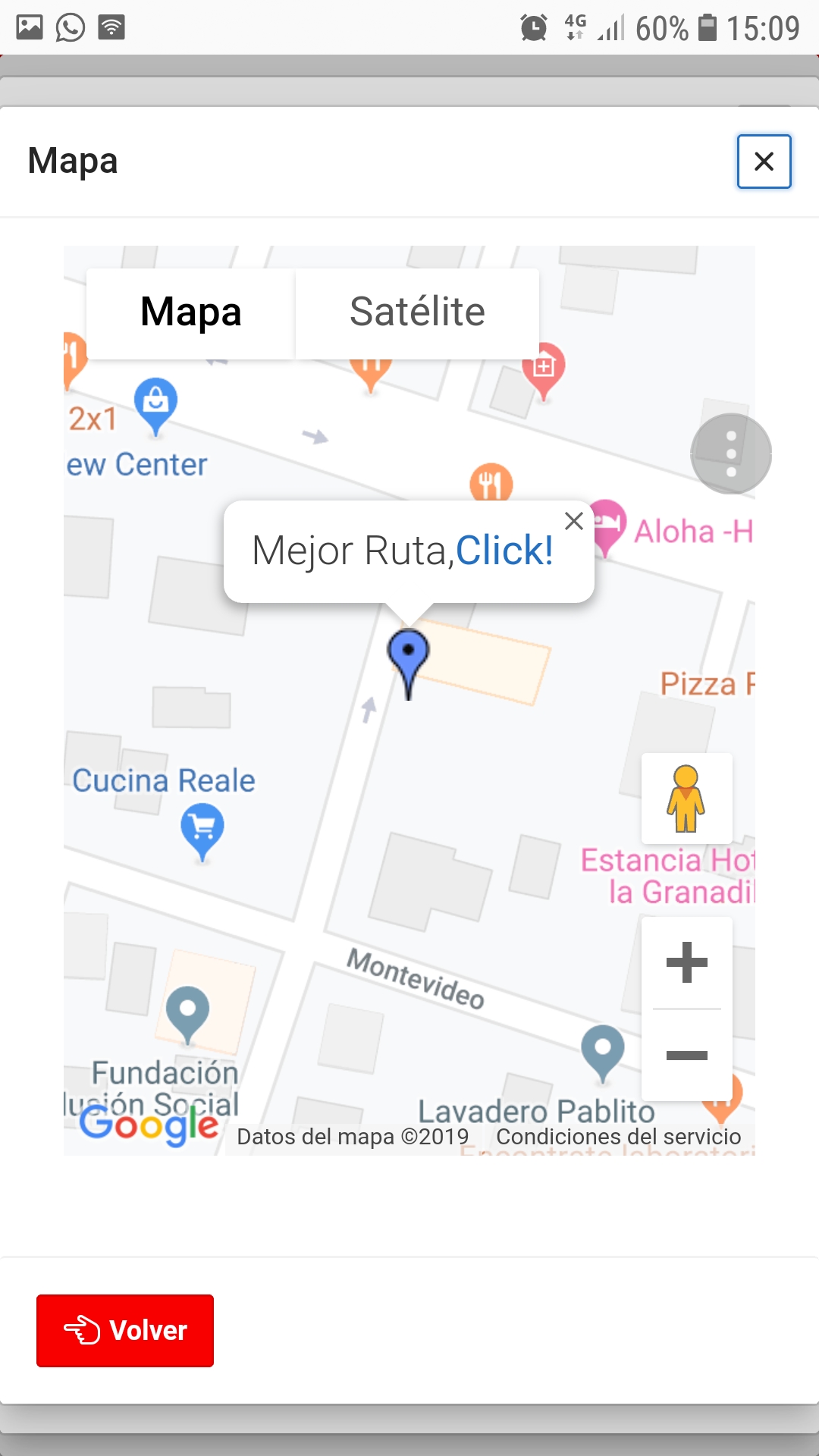
Task: Select the Fundación Ilusión Social pin
Action: coord(187,1012)
